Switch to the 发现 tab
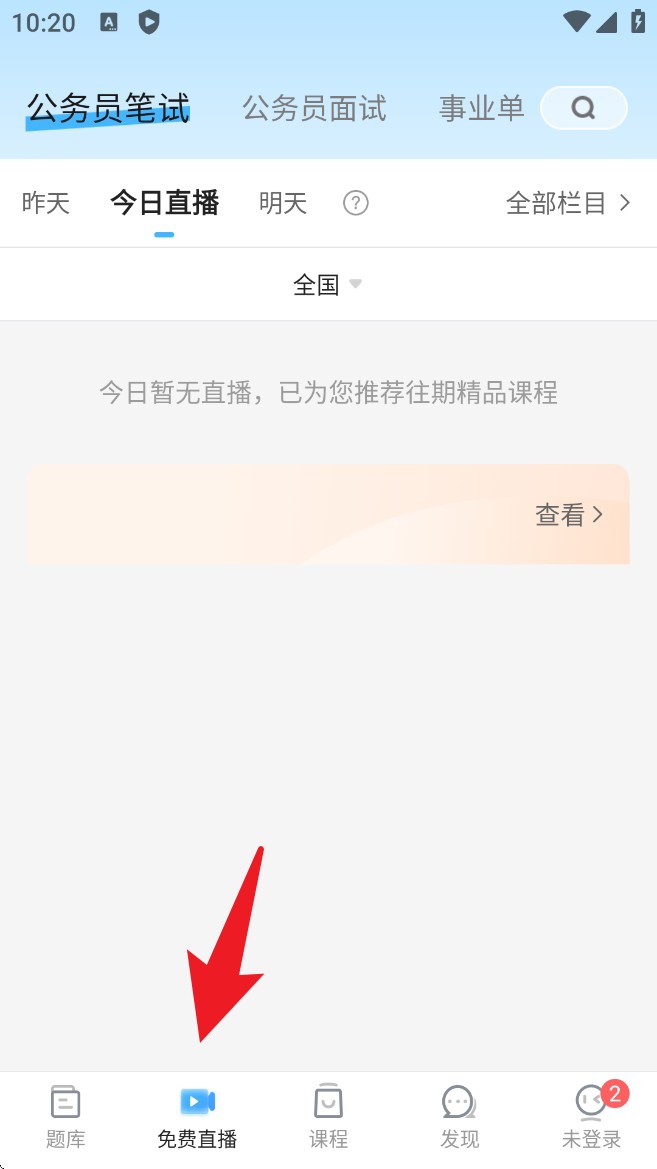The width and height of the screenshot is (657, 1169). [x=460, y=1117]
